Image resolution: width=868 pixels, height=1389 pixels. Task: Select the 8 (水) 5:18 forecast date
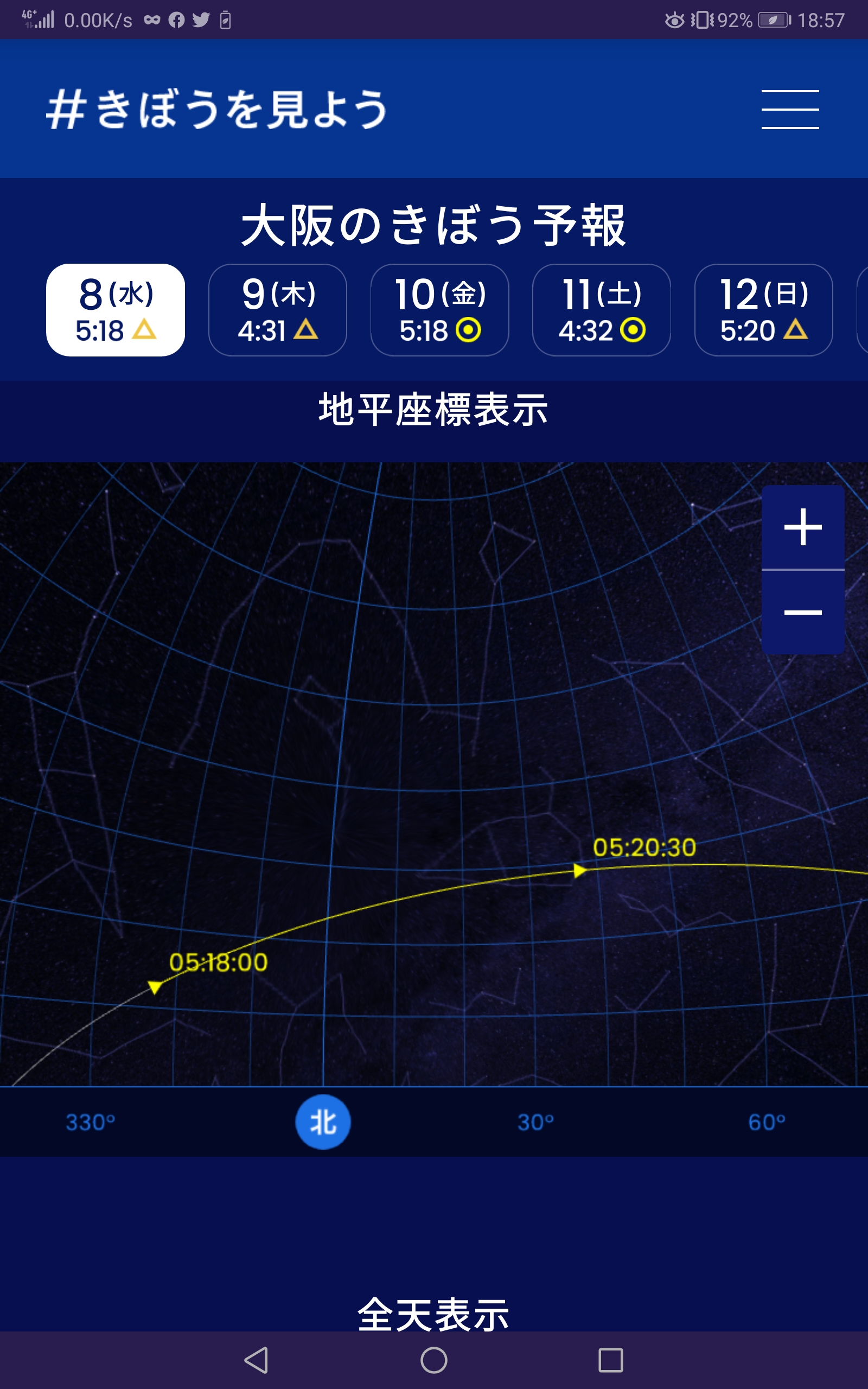click(116, 310)
